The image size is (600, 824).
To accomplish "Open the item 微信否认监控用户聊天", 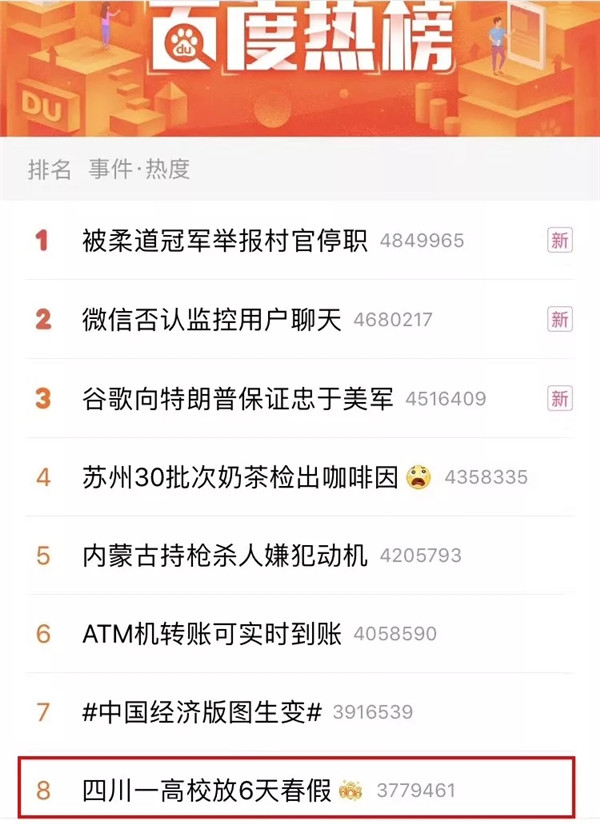I will 212,320.
